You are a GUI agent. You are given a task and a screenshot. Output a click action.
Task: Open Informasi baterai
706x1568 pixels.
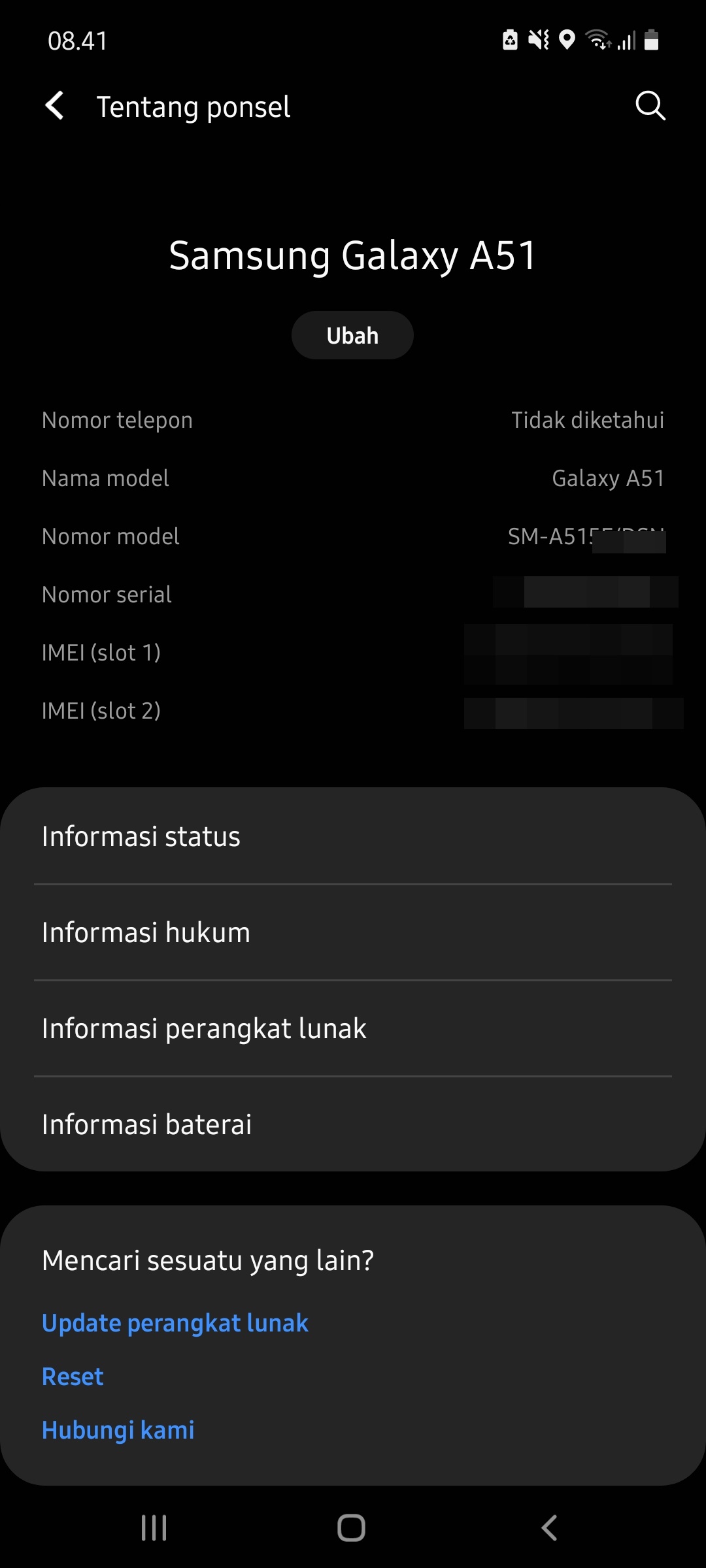point(353,1124)
